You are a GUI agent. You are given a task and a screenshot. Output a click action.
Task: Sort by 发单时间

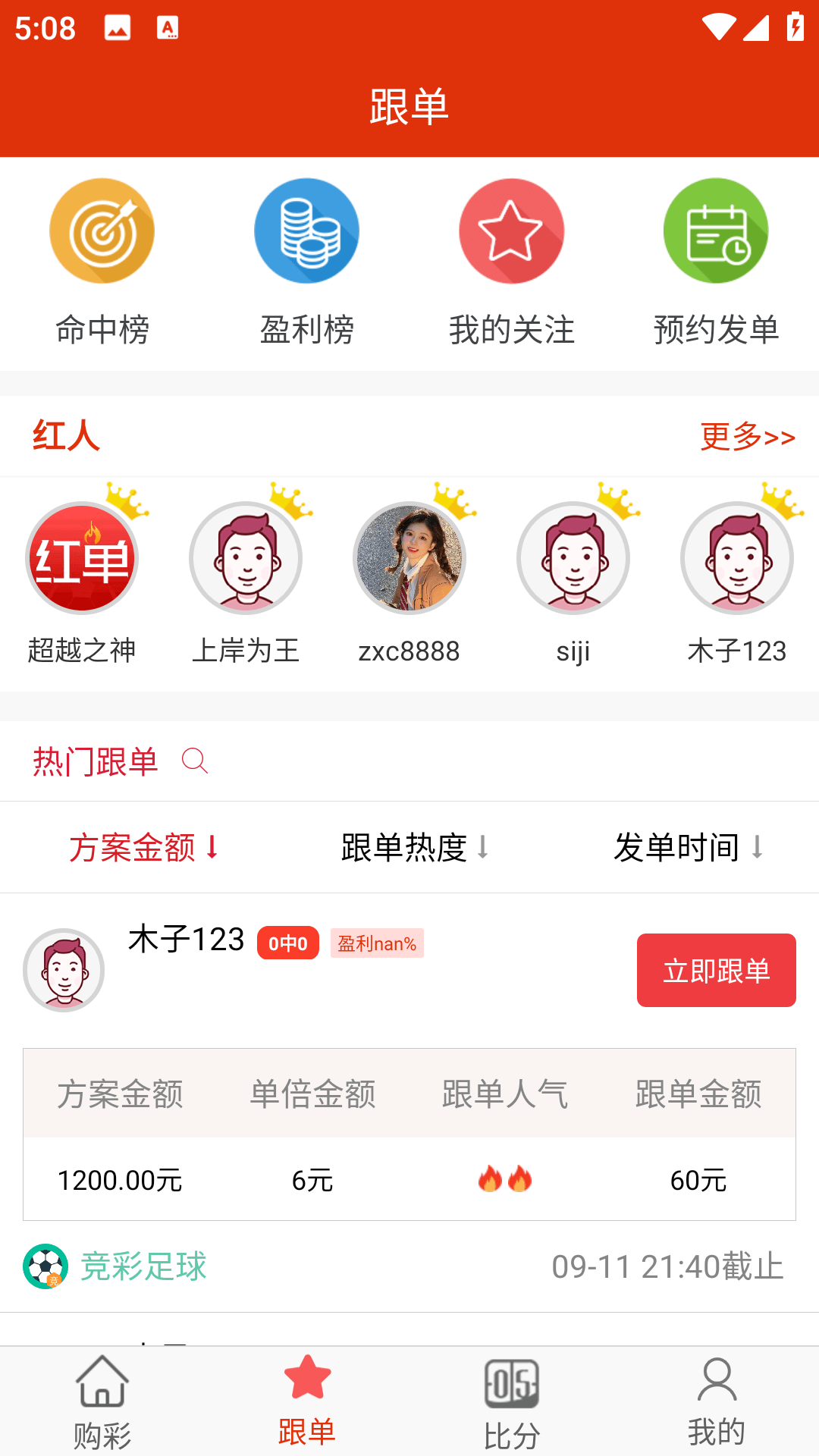[x=688, y=847]
